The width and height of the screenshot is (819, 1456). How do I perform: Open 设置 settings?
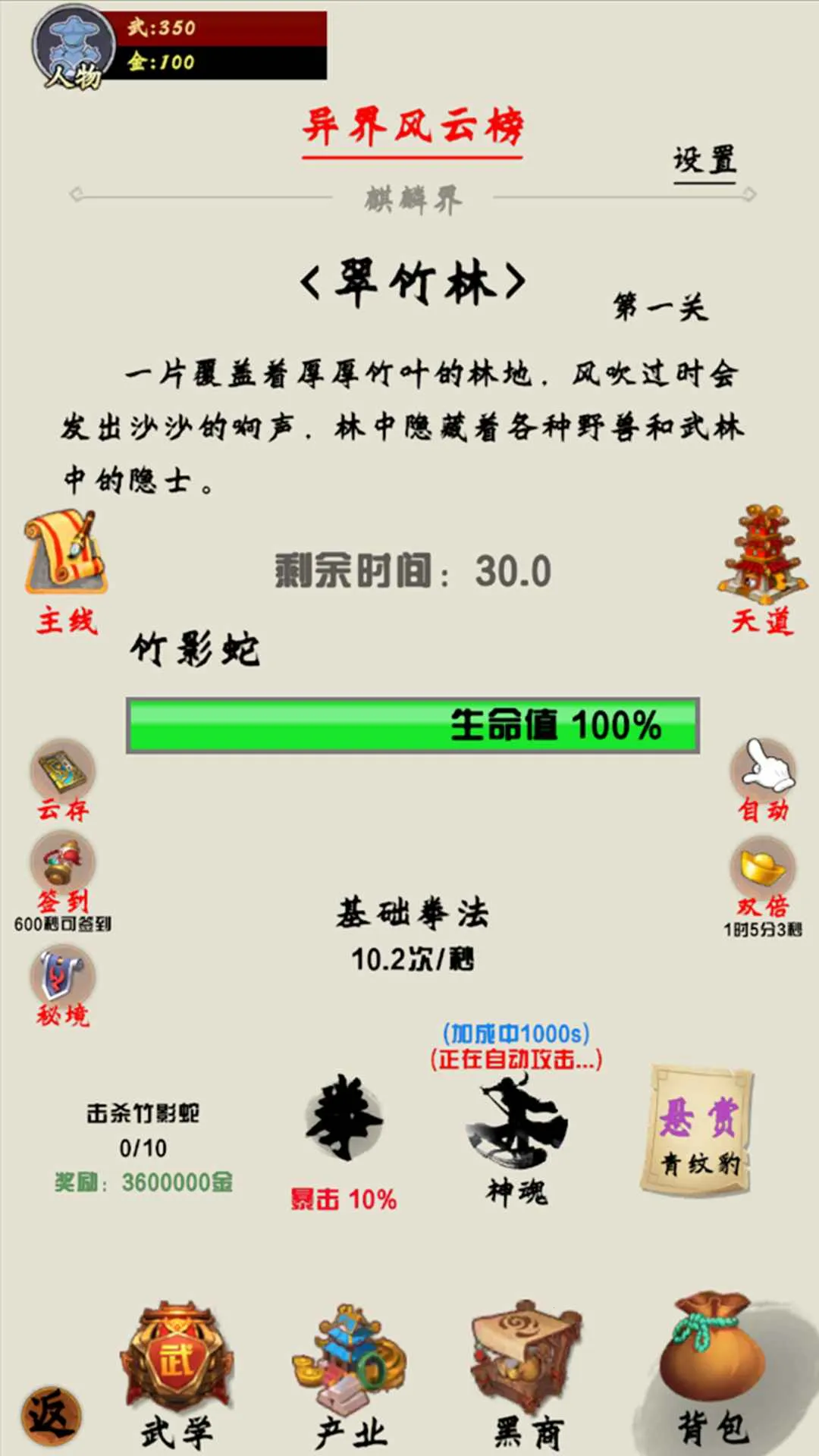coord(704,161)
